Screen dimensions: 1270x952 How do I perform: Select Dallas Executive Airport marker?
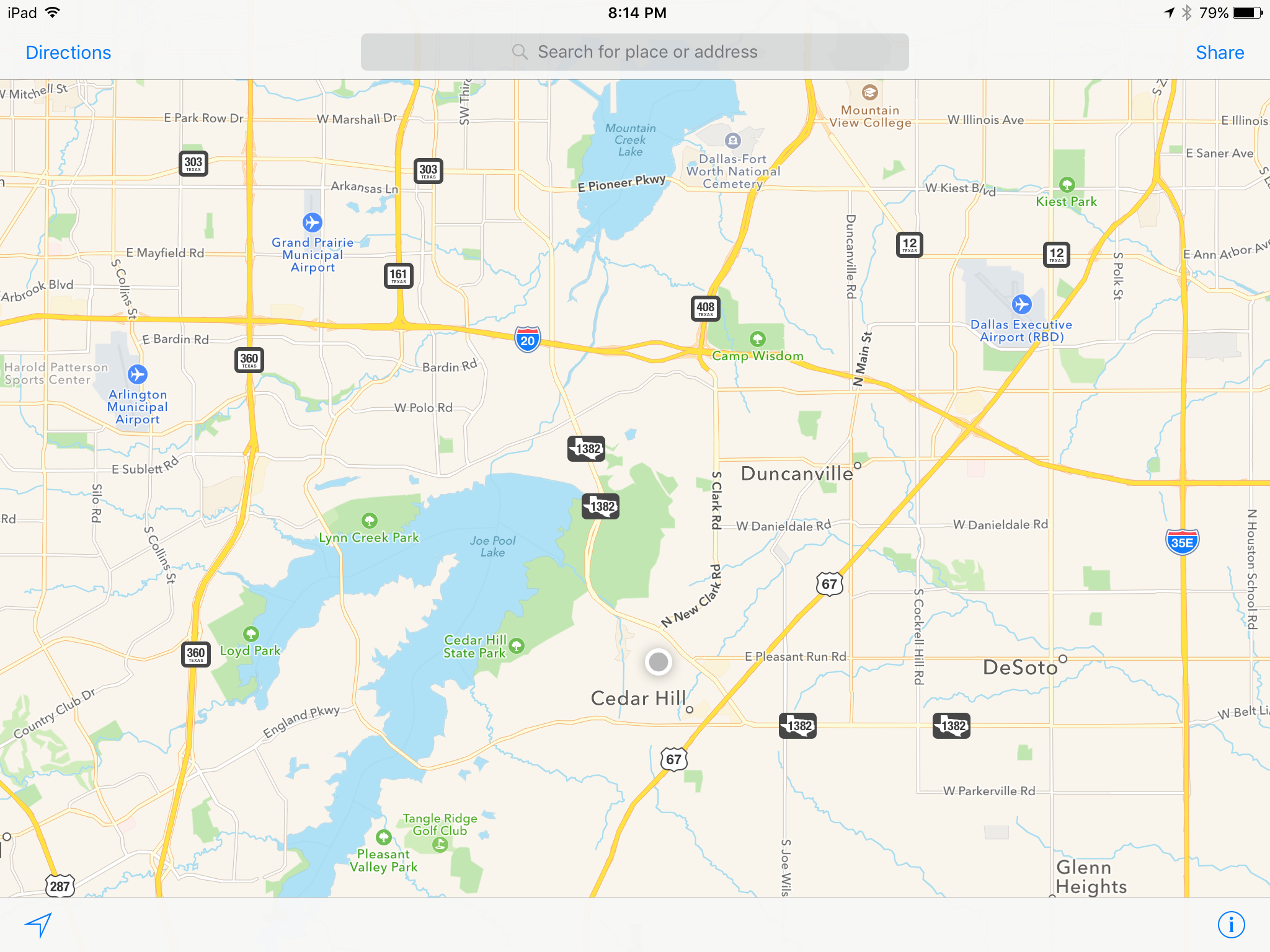(x=1021, y=304)
